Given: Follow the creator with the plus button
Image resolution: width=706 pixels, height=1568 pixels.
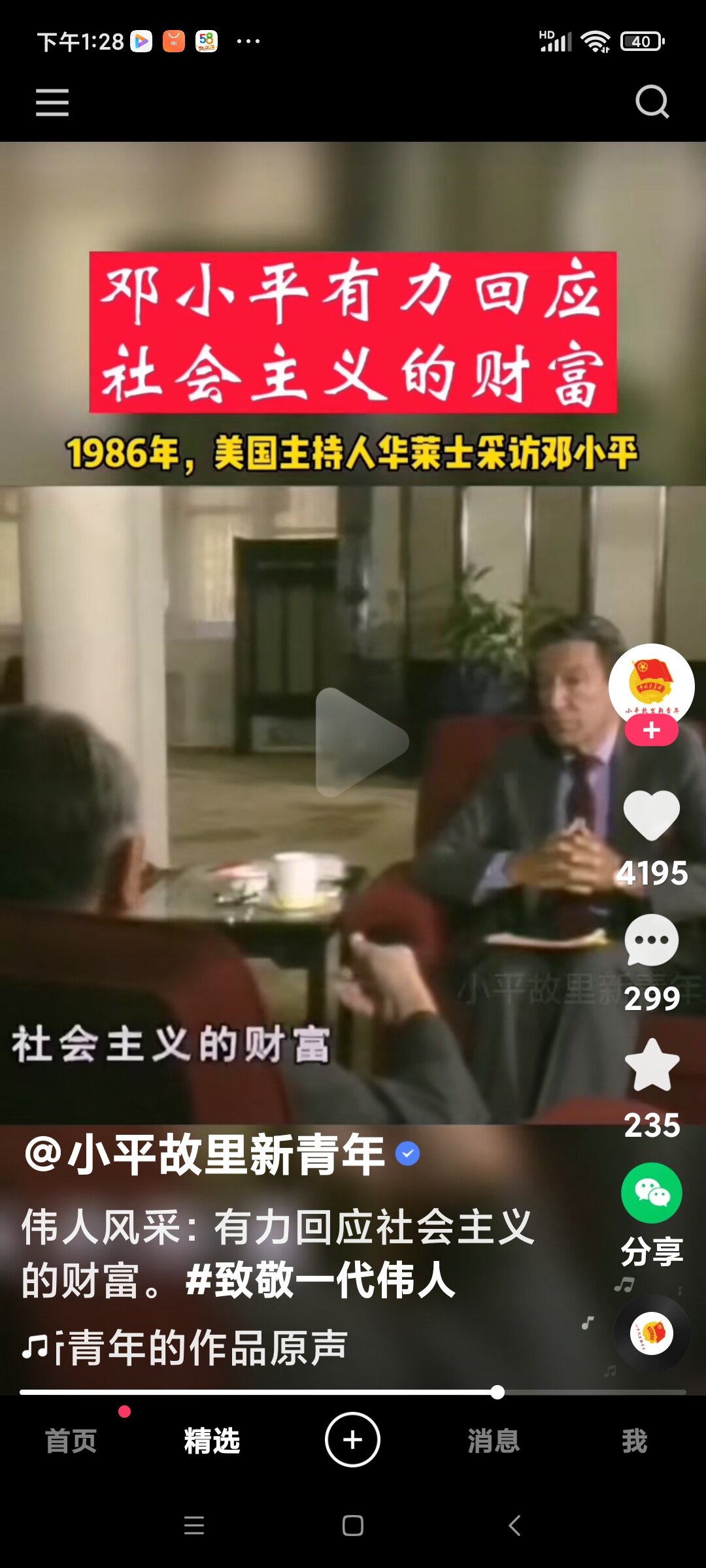Looking at the screenshot, I should 651,730.
